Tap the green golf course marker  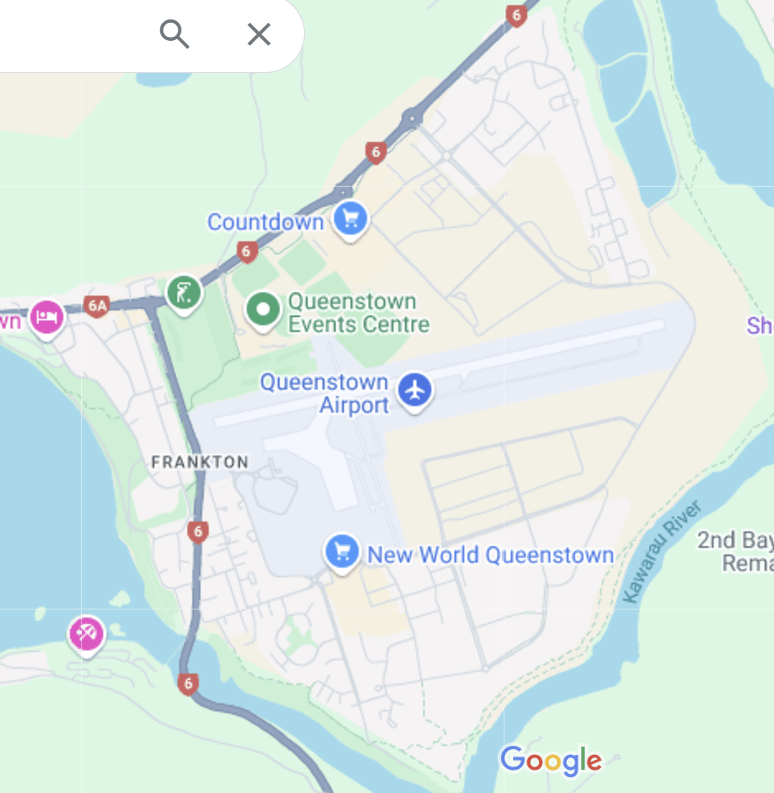coord(183,294)
